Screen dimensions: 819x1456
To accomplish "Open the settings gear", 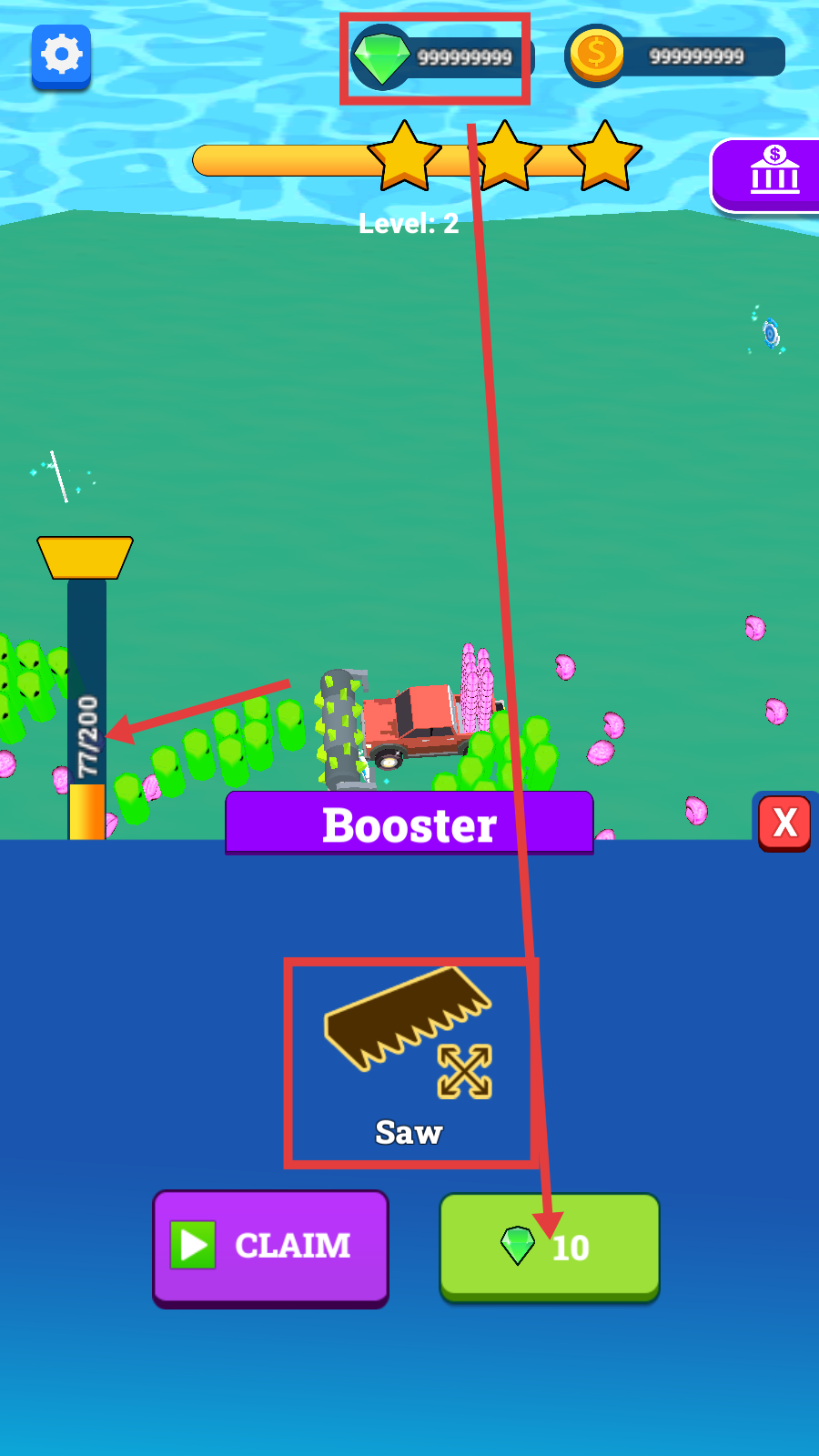I will click(x=61, y=56).
